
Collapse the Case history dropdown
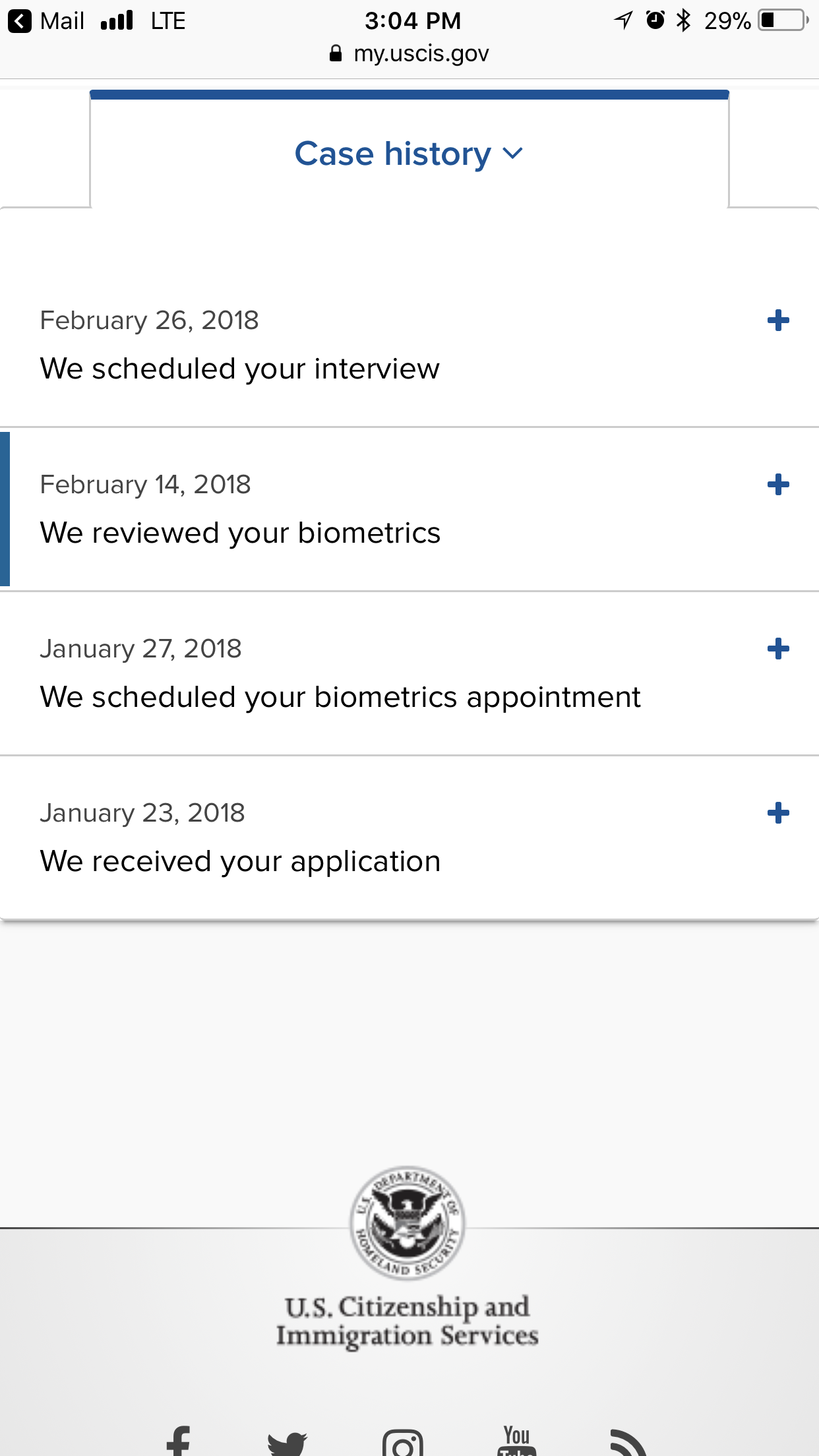(x=409, y=154)
